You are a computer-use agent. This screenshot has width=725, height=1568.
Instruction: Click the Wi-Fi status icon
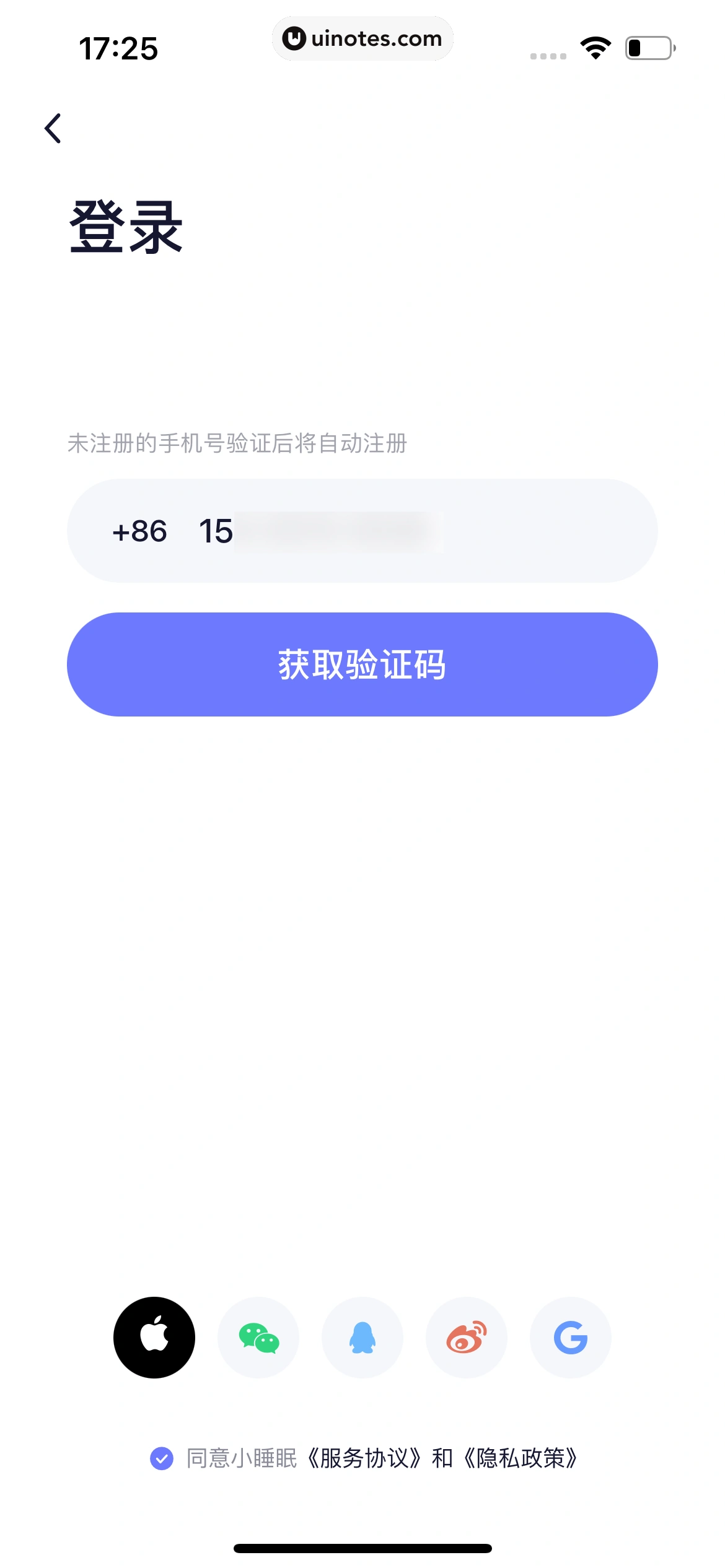click(x=595, y=46)
